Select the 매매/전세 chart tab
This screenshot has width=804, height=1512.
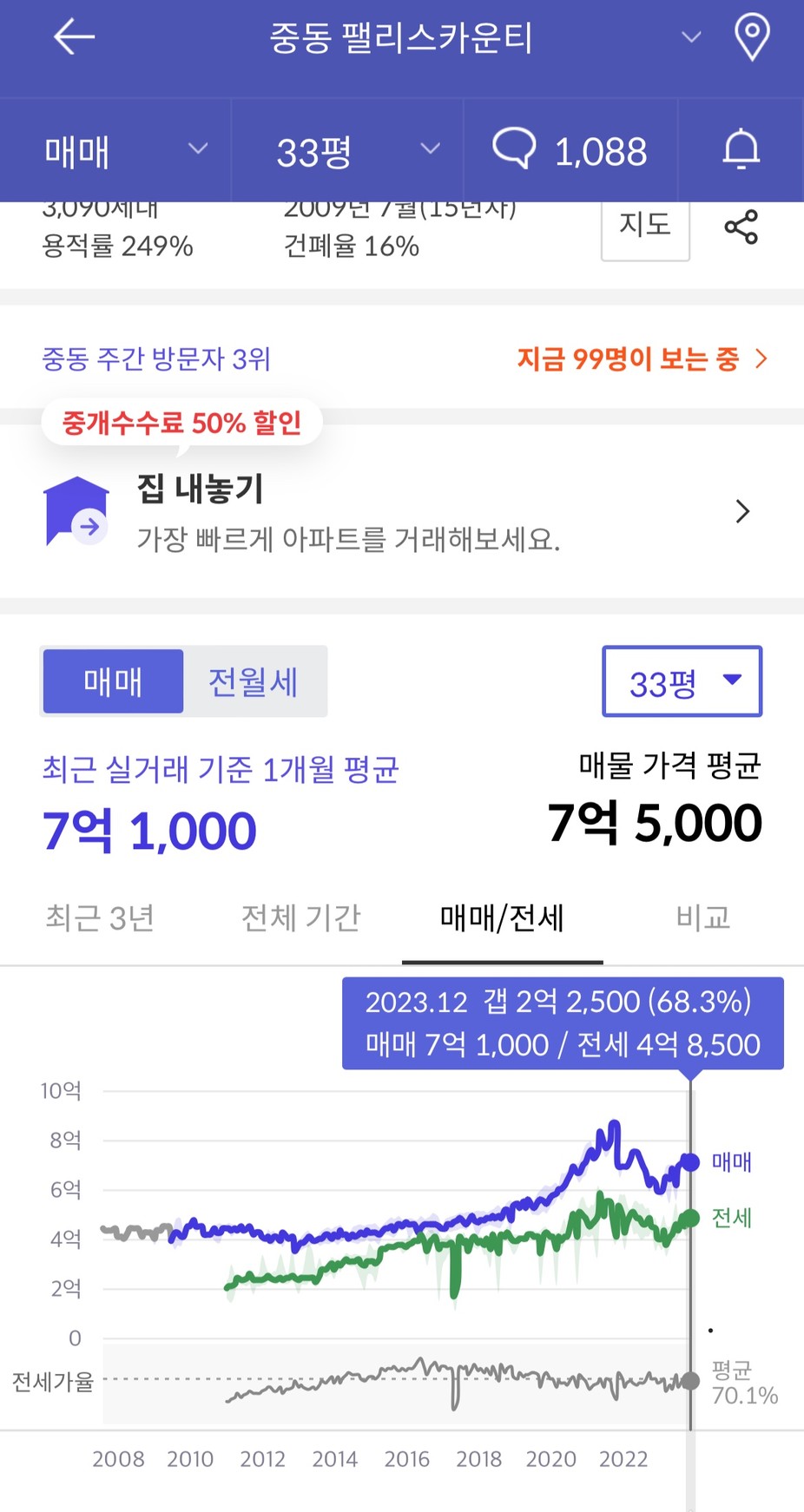point(502,917)
